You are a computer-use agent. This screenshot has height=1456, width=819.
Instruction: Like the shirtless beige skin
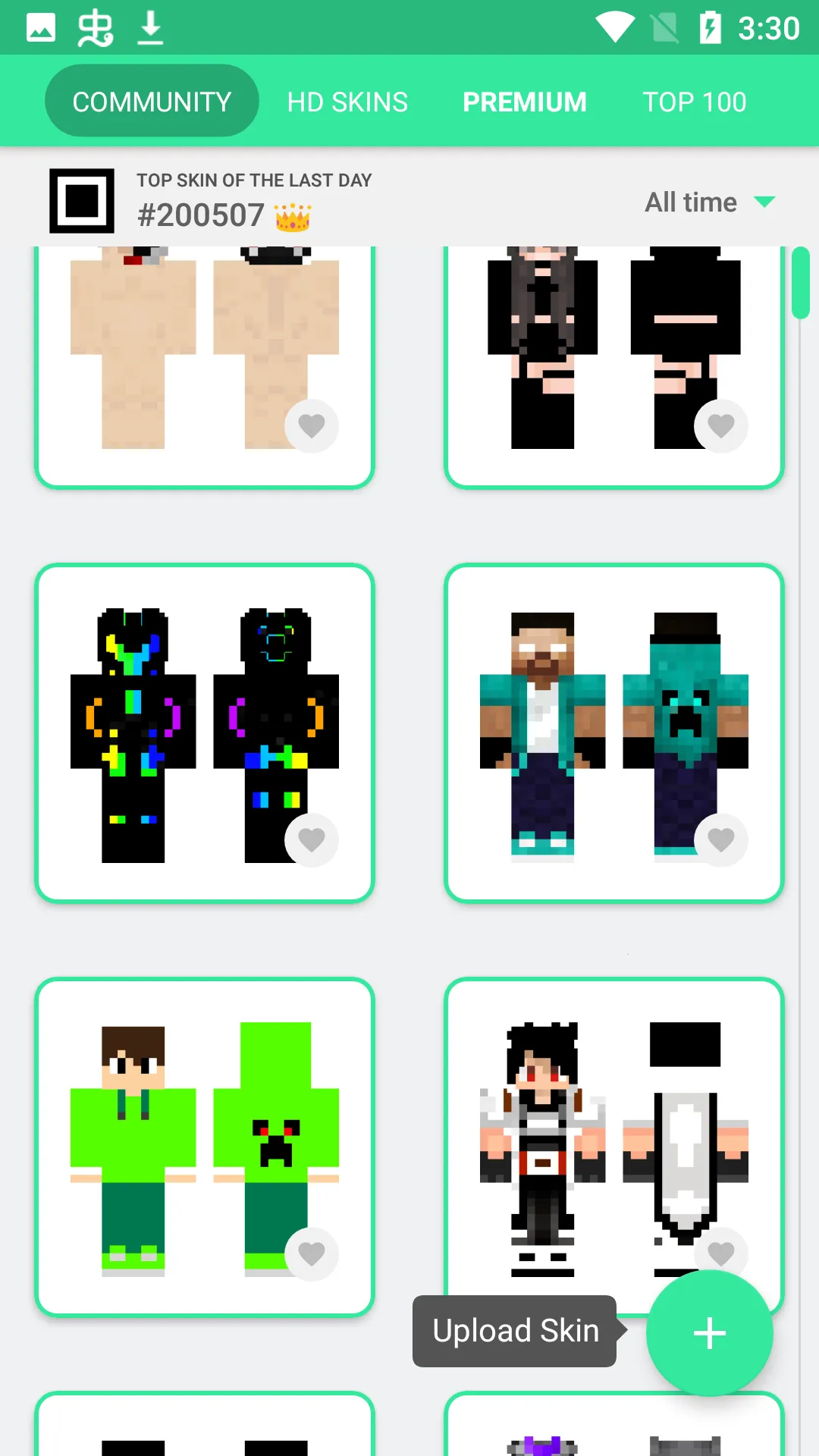311,425
